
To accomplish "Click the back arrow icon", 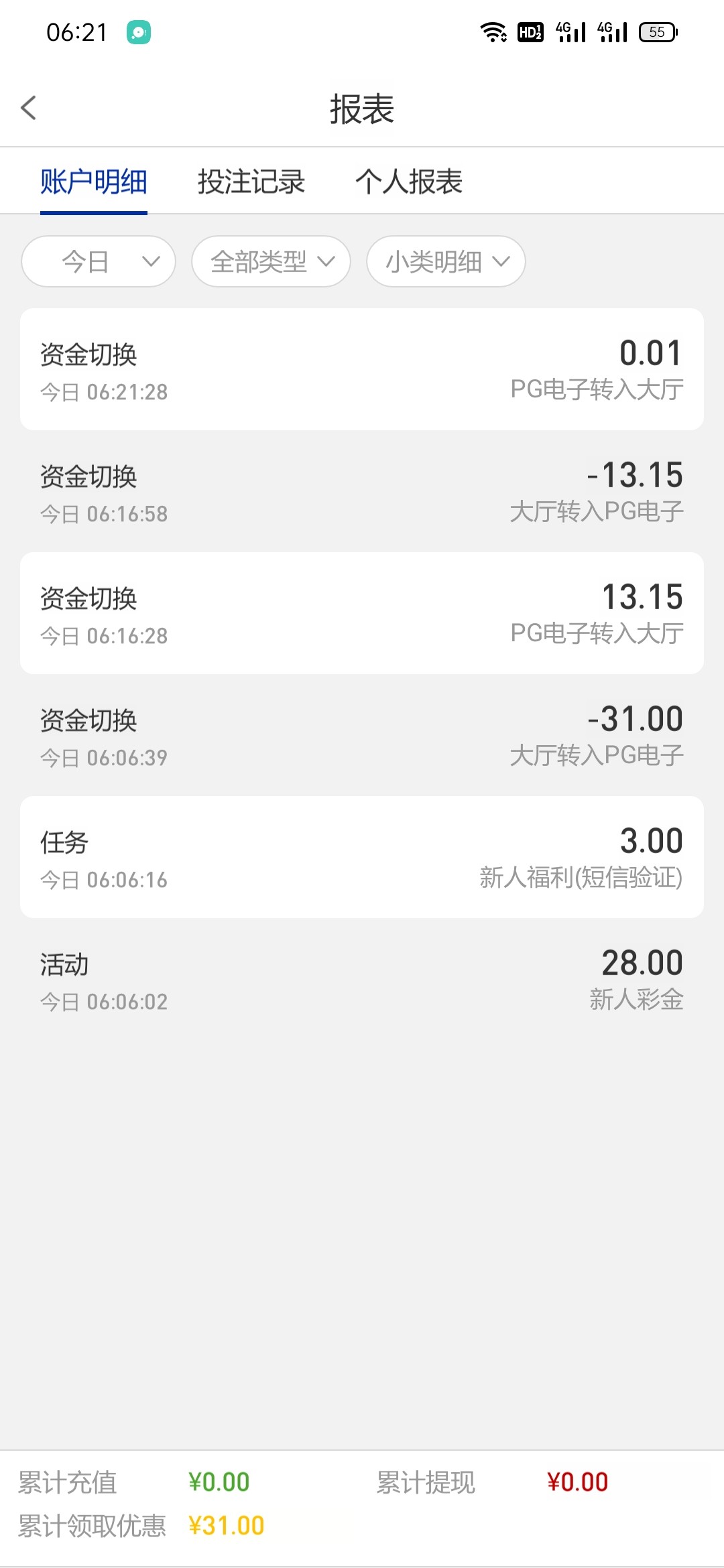I will pyautogui.click(x=29, y=107).
